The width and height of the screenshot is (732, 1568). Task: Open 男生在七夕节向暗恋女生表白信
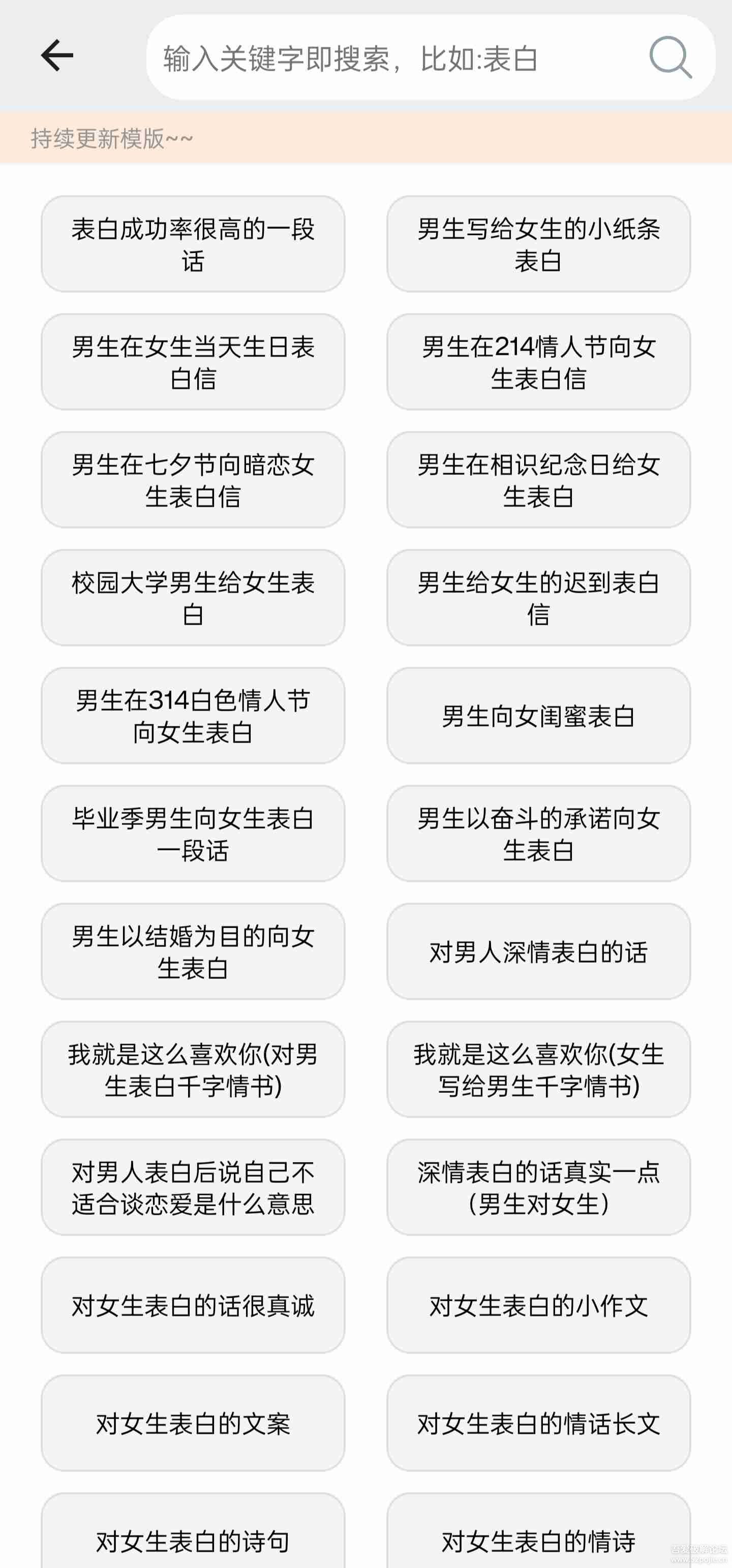(193, 480)
